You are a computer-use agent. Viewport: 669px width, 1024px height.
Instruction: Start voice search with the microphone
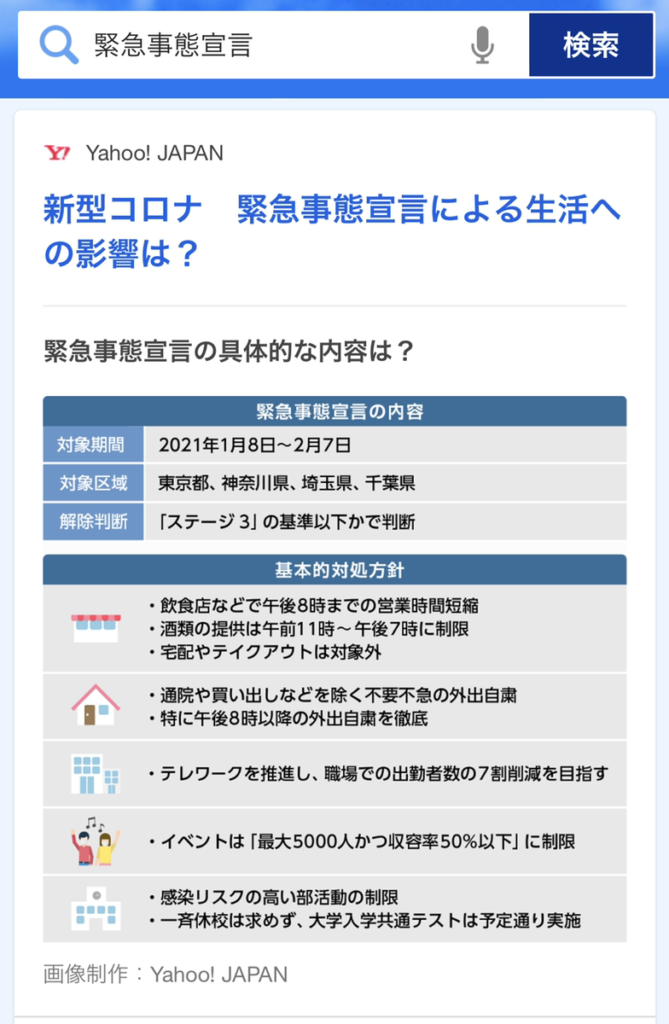pos(483,45)
